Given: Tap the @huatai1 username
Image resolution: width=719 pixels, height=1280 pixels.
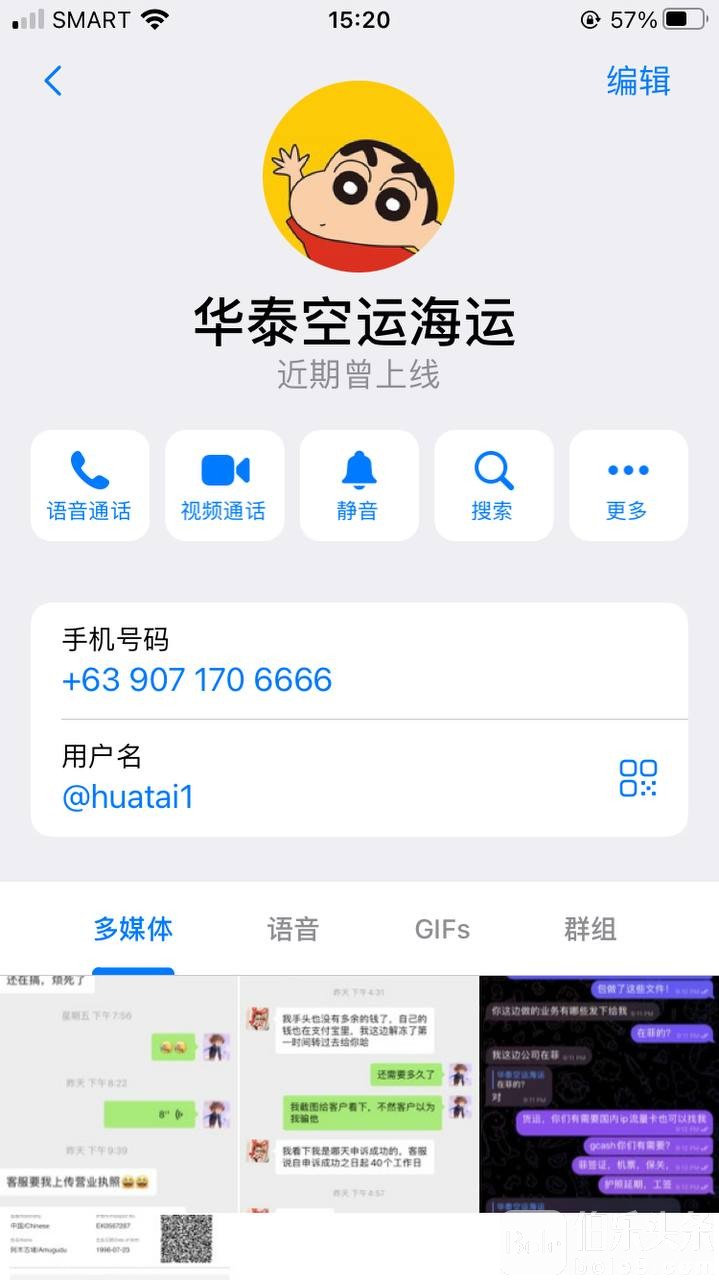Looking at the screenshot, I should point(128,797).
